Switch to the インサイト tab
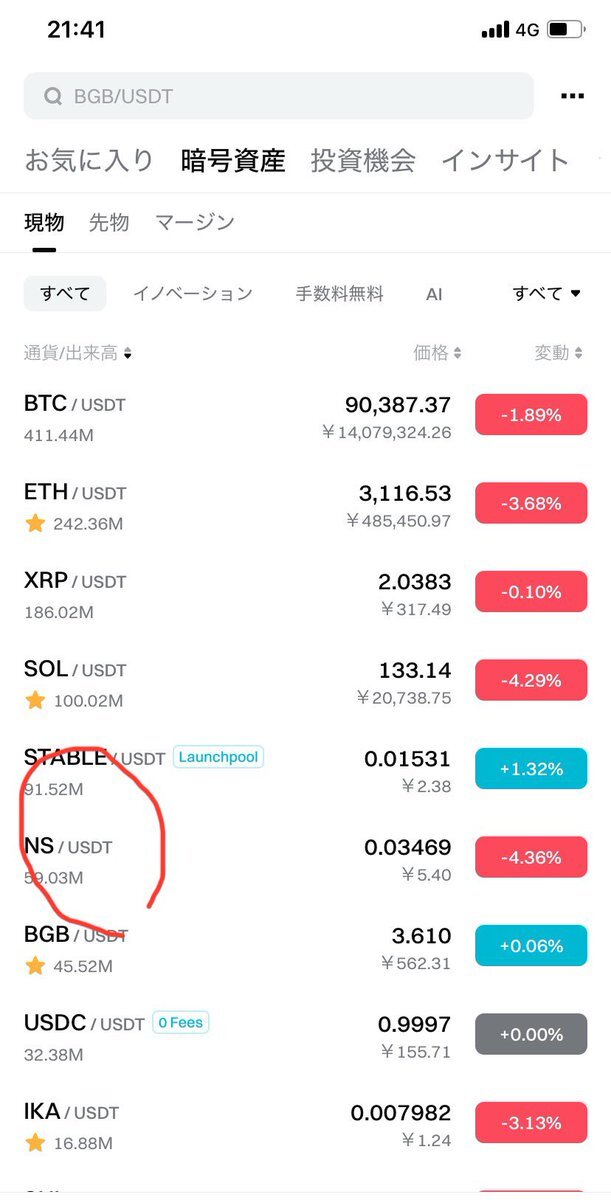The image size is (611, 1200). (505, 160)
